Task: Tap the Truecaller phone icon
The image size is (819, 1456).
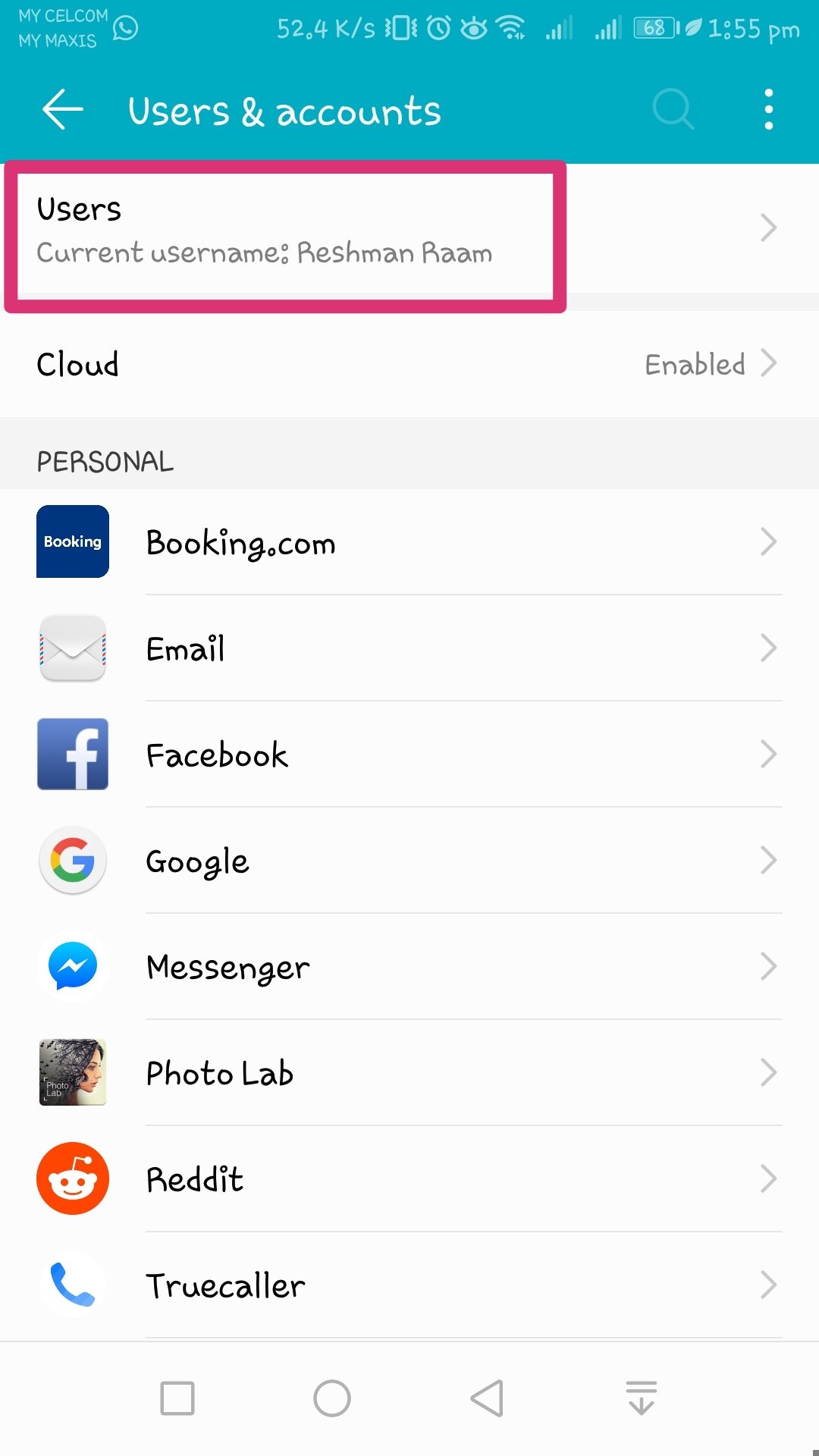Action: click(x=72, y=1284)
